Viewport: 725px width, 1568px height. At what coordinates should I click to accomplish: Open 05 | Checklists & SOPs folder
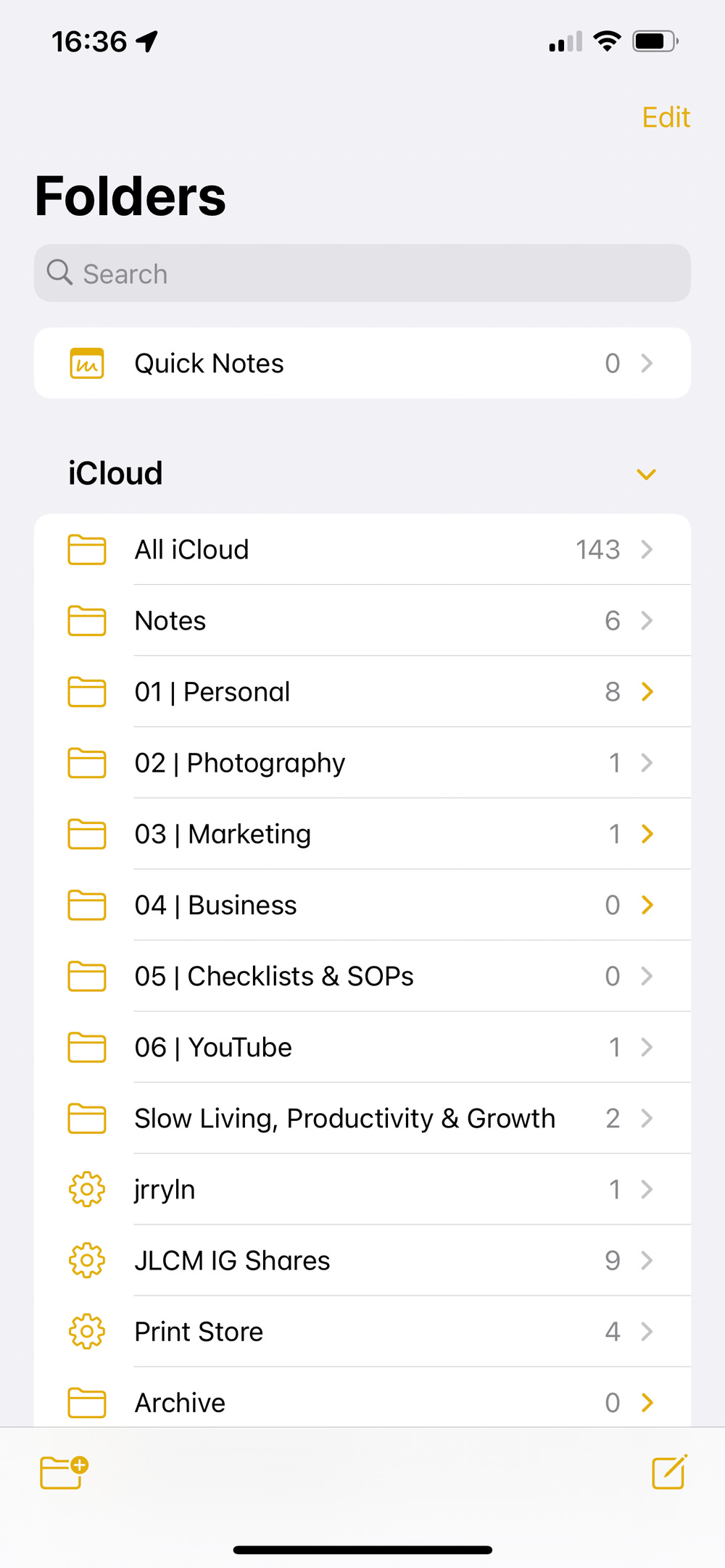coord(362,975)
